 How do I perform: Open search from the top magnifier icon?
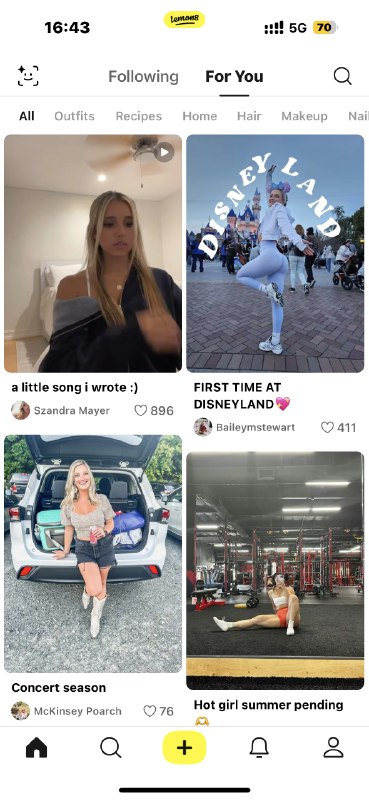(x=342, y=76)
